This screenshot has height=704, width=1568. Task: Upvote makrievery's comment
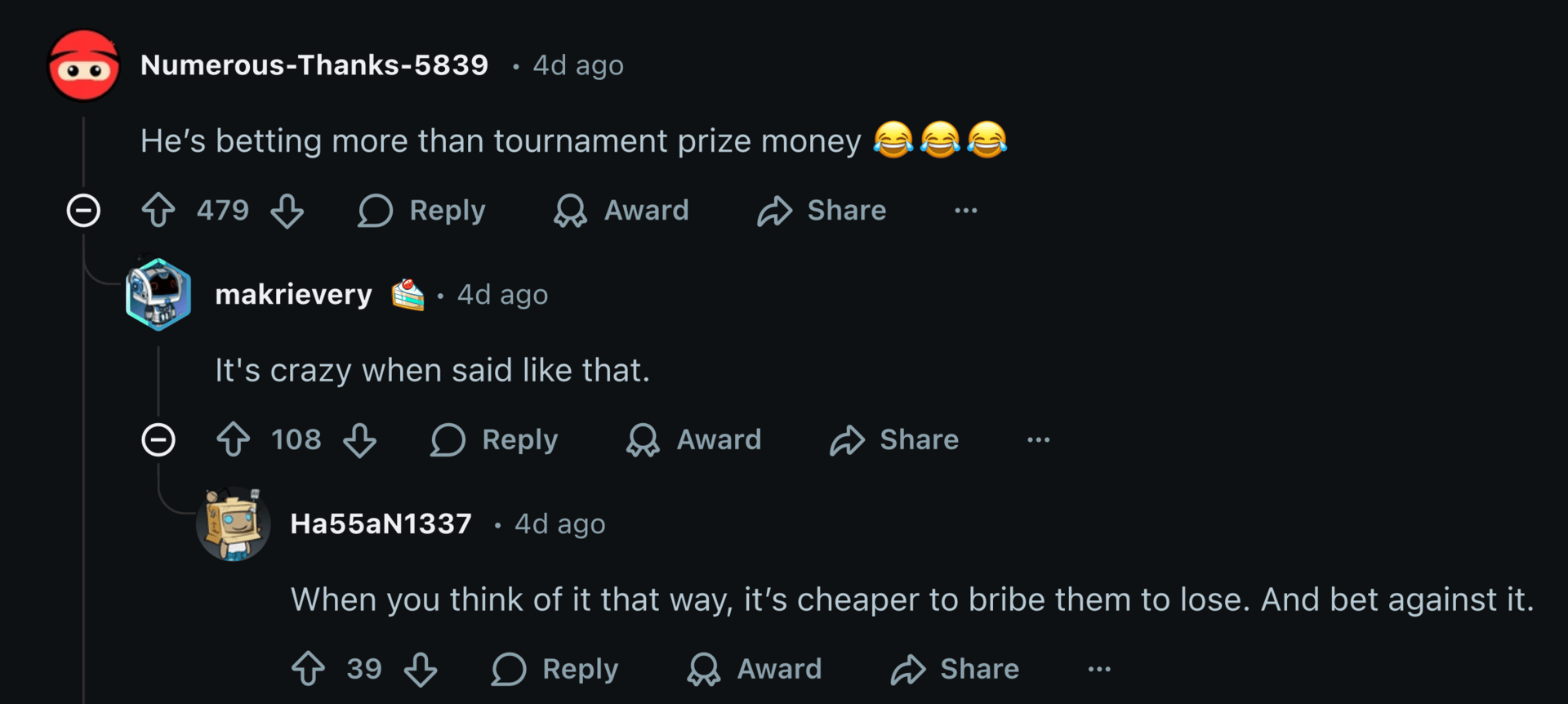pos(234,440)
